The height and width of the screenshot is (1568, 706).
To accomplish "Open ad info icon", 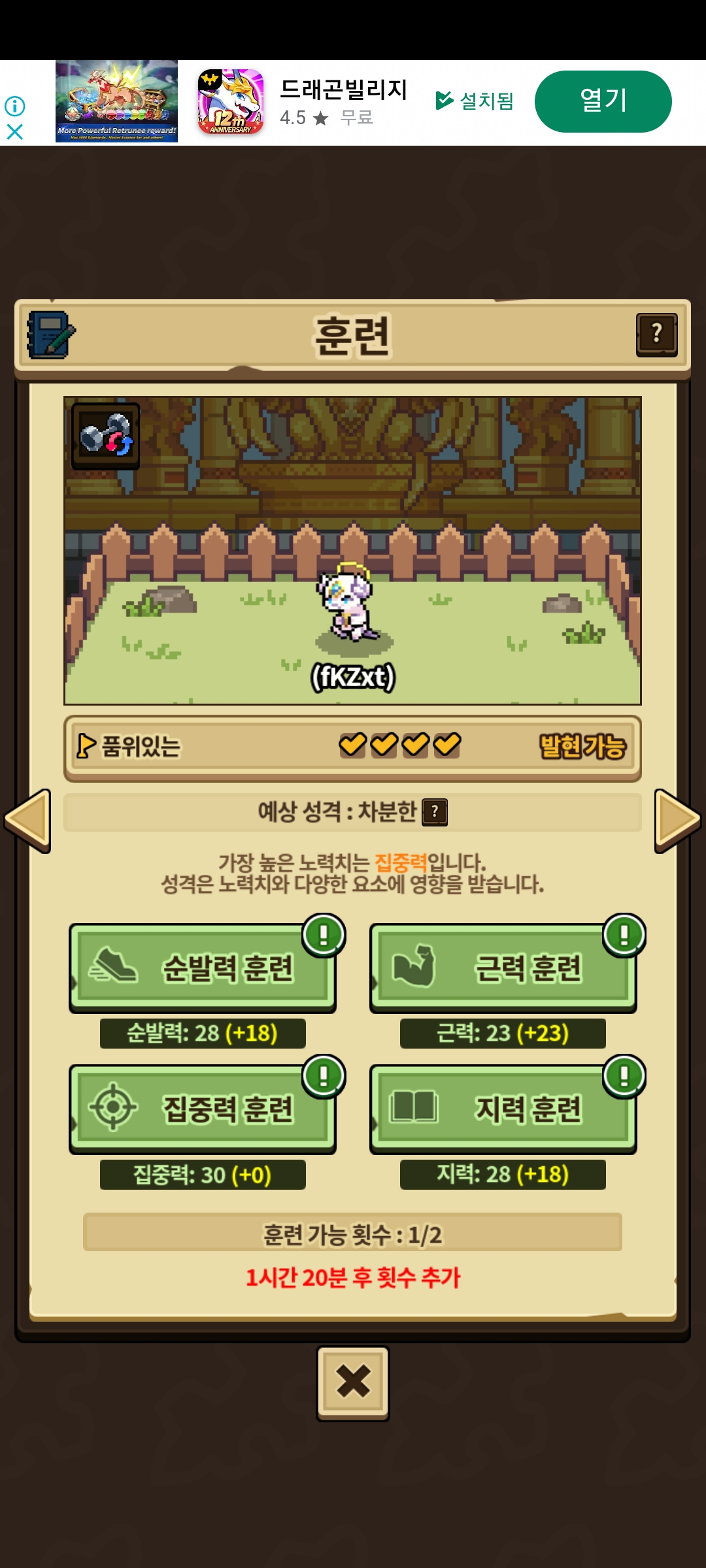I will (x=14, y=105).
